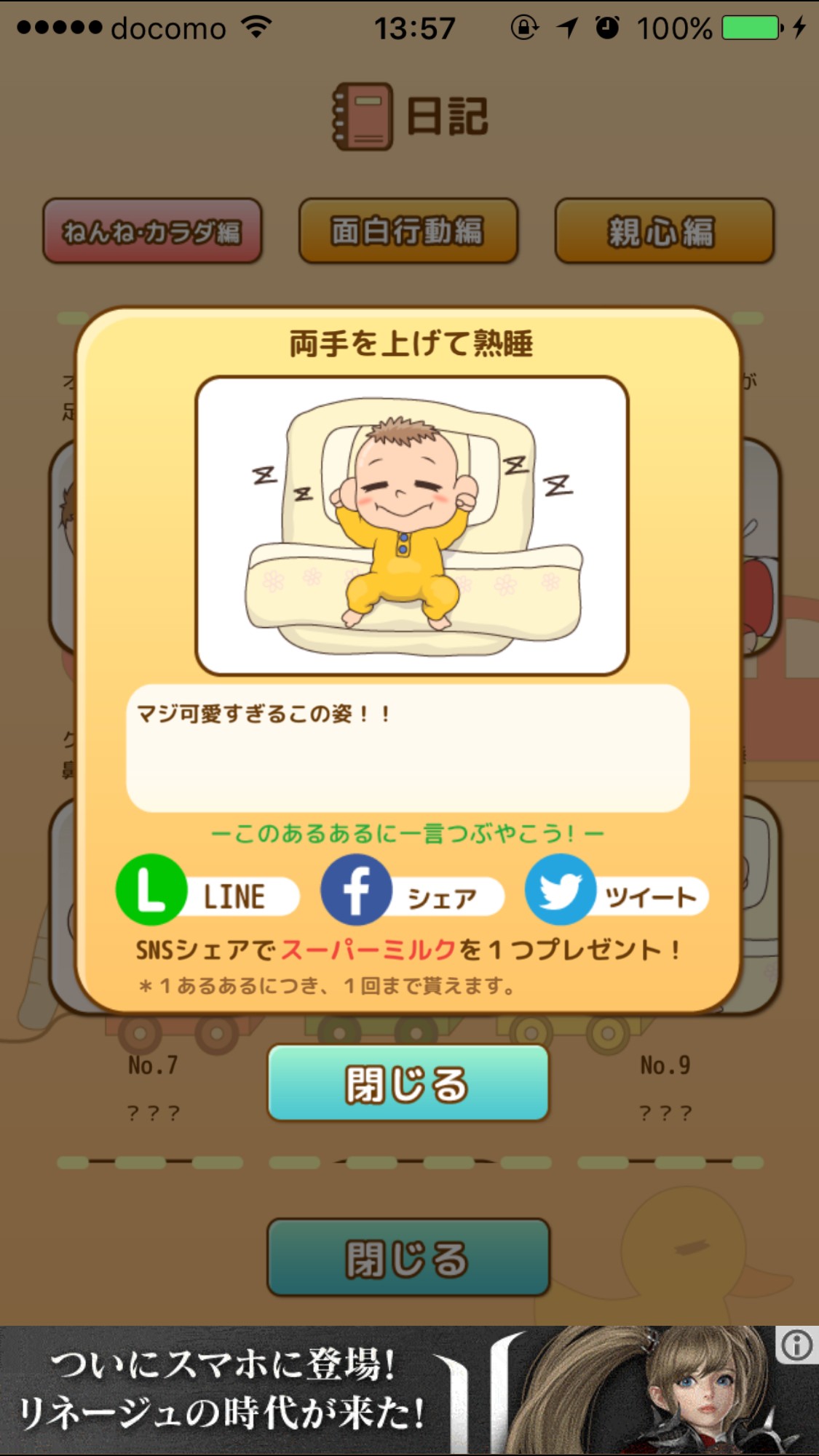Tap the comment box under the baby picture
The height and width of the screenshot is (1456, 819).
click(408, 748)
